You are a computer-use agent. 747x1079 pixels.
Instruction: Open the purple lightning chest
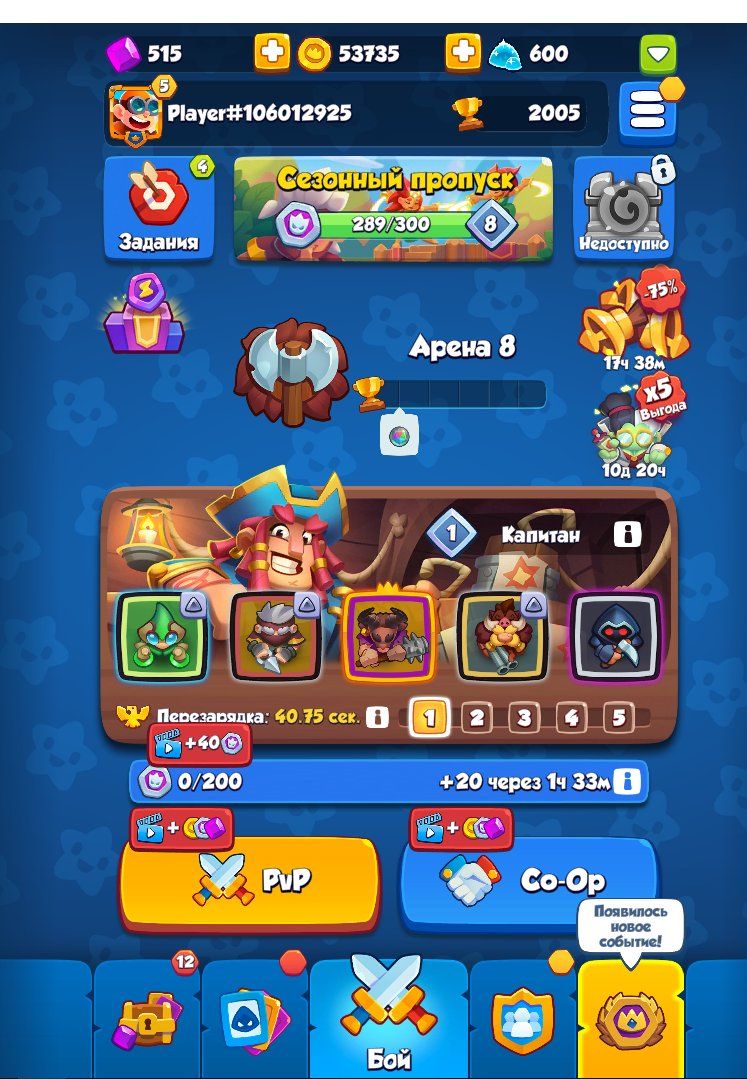tap(144, 320)
